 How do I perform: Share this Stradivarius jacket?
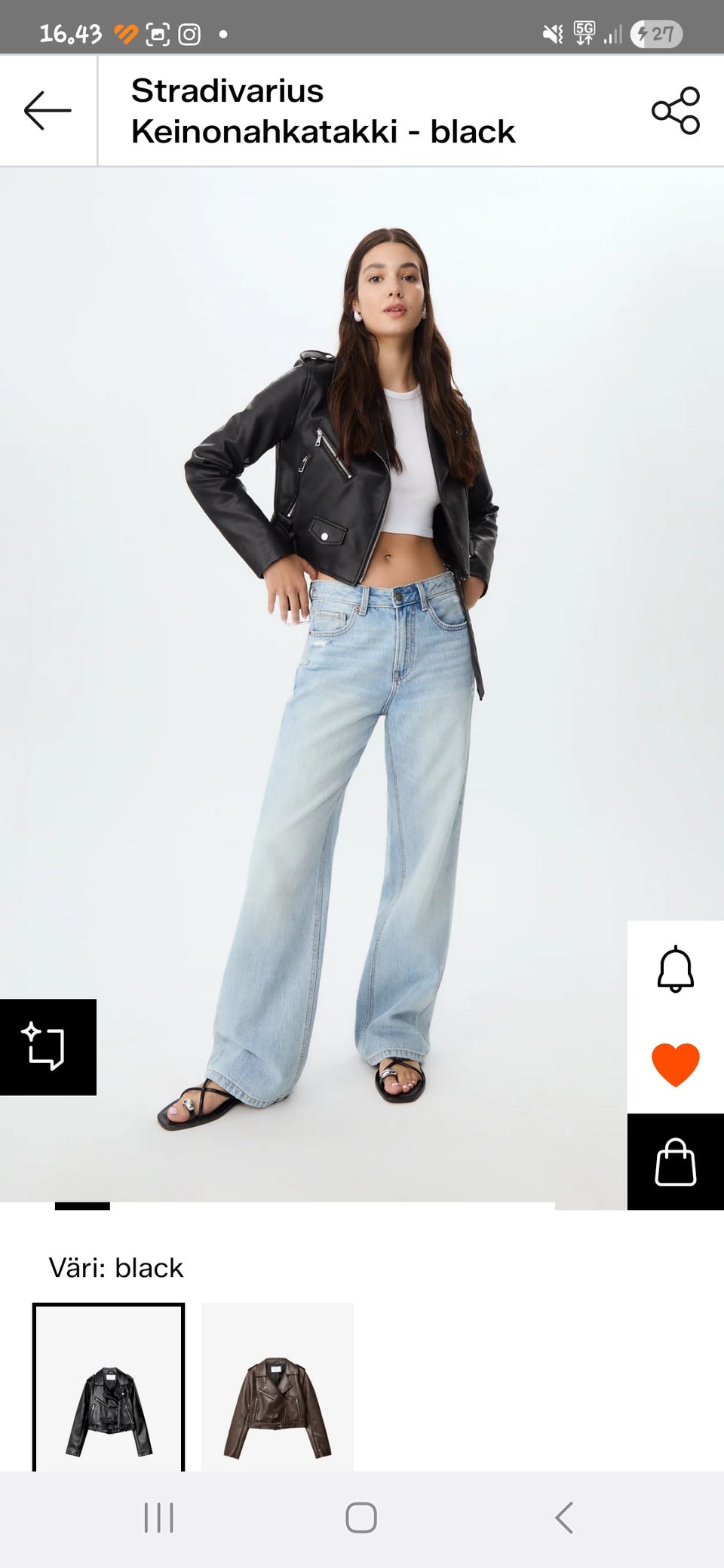[675, 111]
